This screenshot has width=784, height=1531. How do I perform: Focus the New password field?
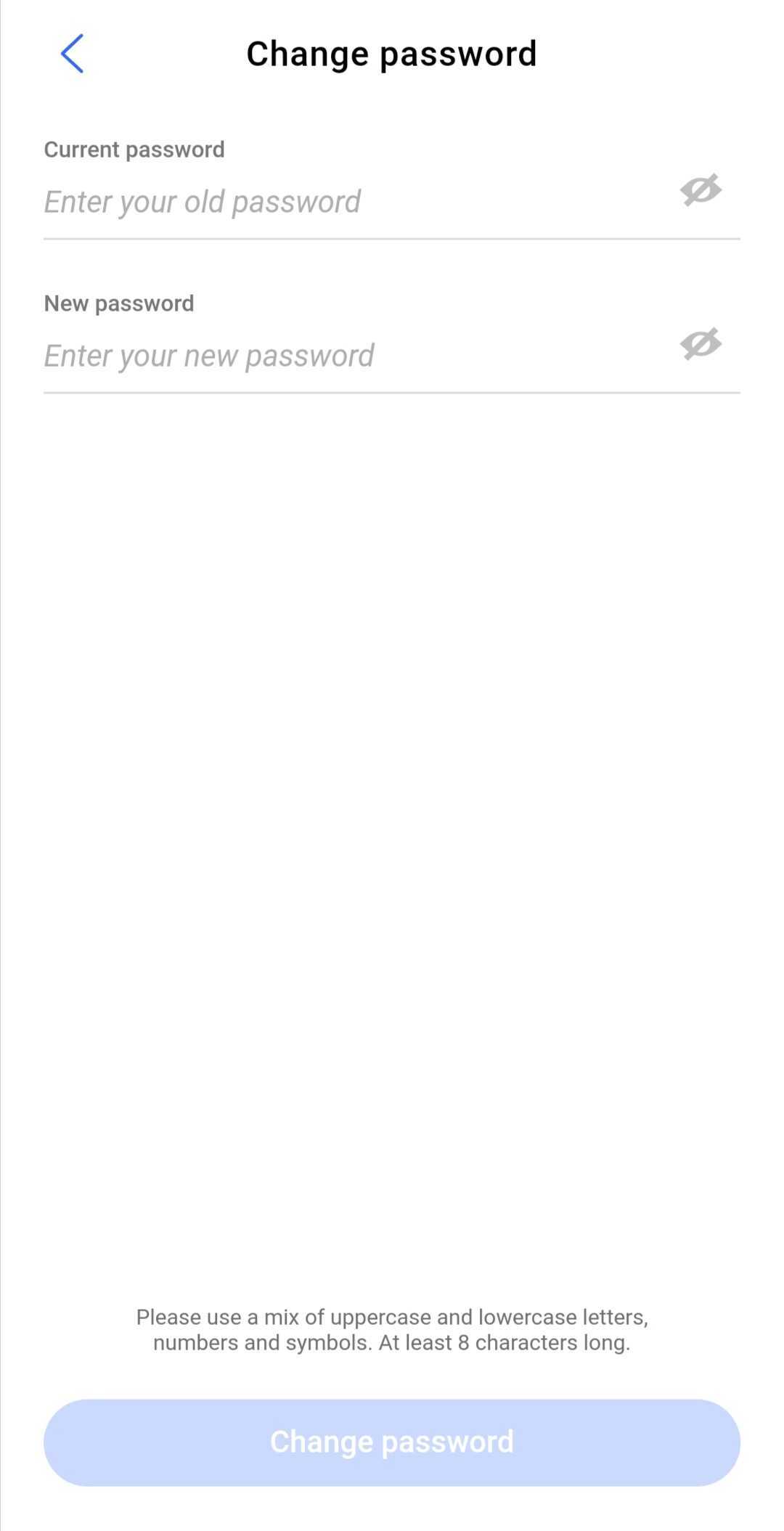(x=348, y=356)
